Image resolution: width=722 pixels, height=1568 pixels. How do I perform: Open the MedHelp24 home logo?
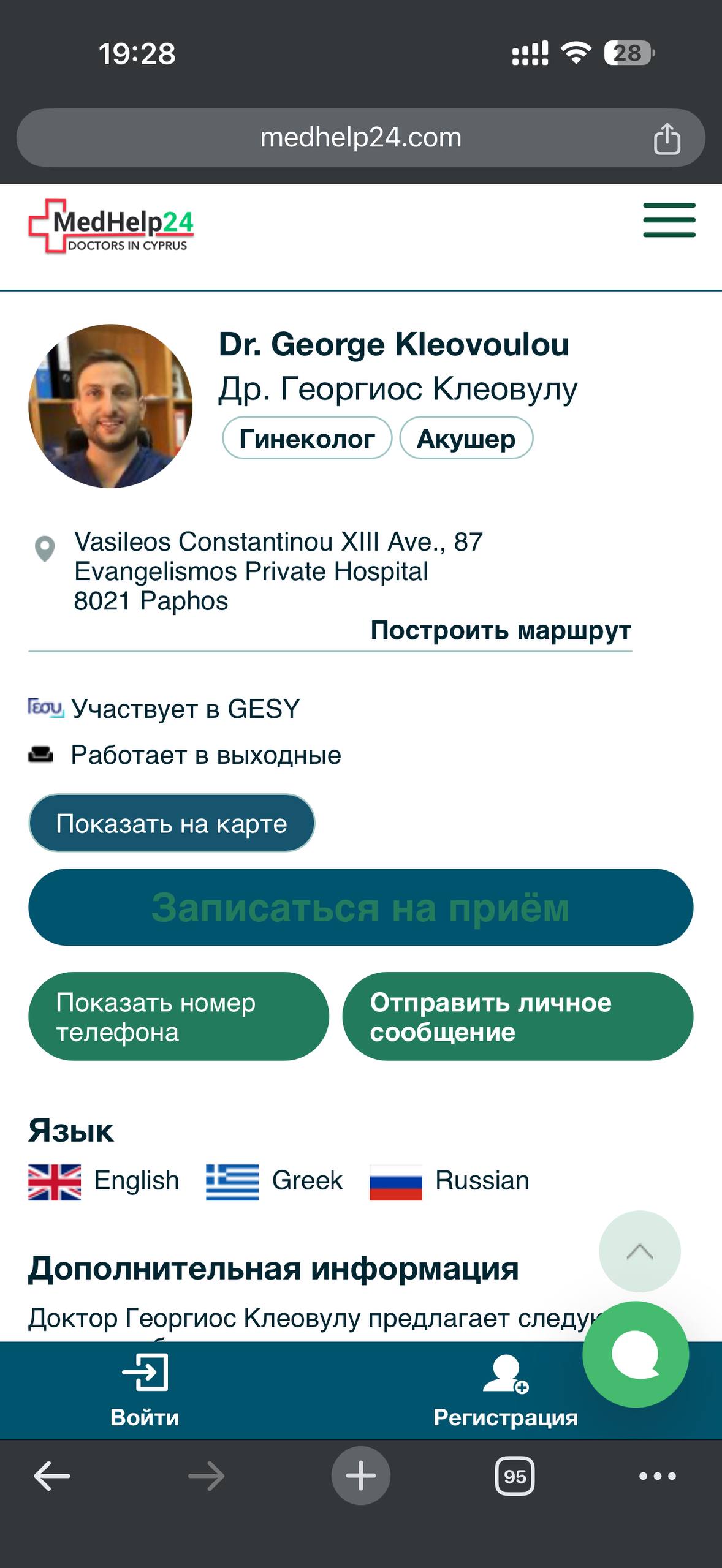pos(112,227)
